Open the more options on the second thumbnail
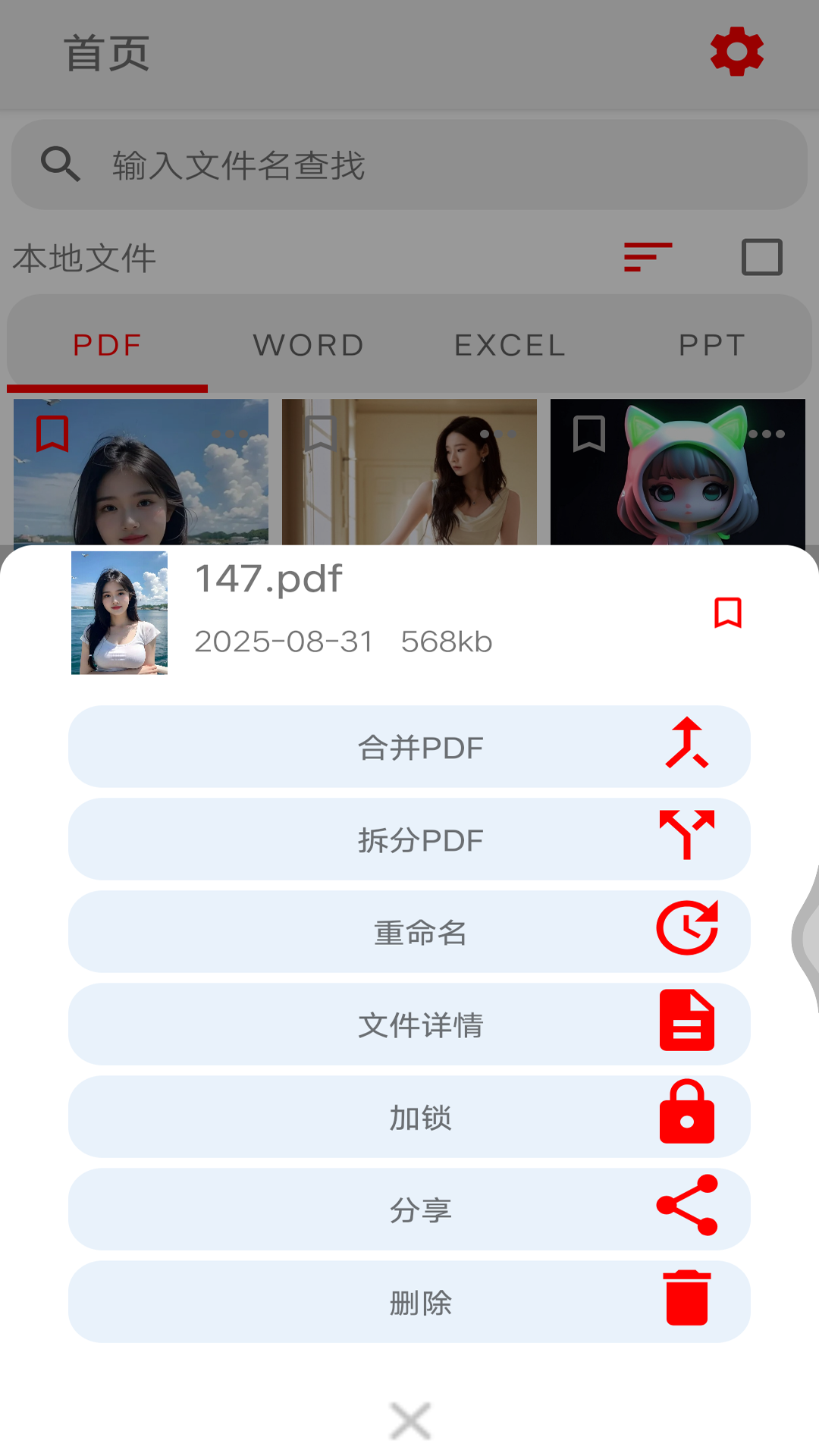The height and width of the screenshot is (1456, 819). [500, 434]
